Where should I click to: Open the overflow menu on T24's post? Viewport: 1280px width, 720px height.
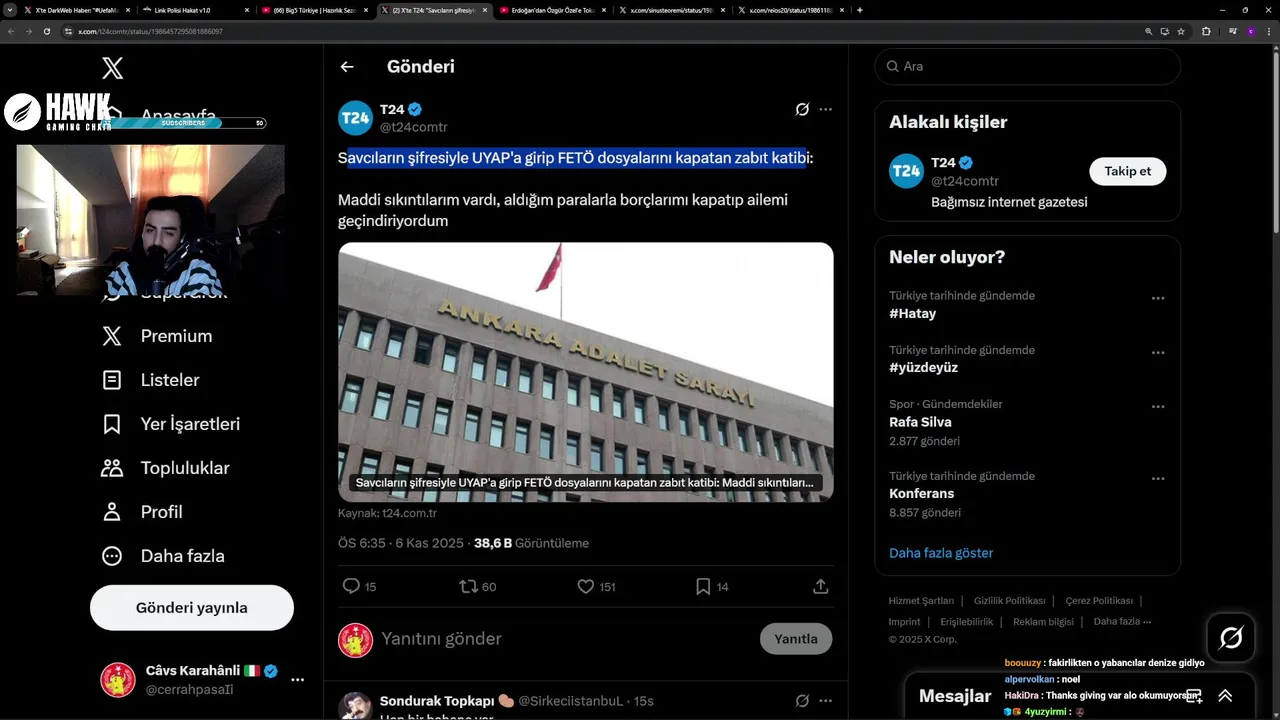point(825,109)
